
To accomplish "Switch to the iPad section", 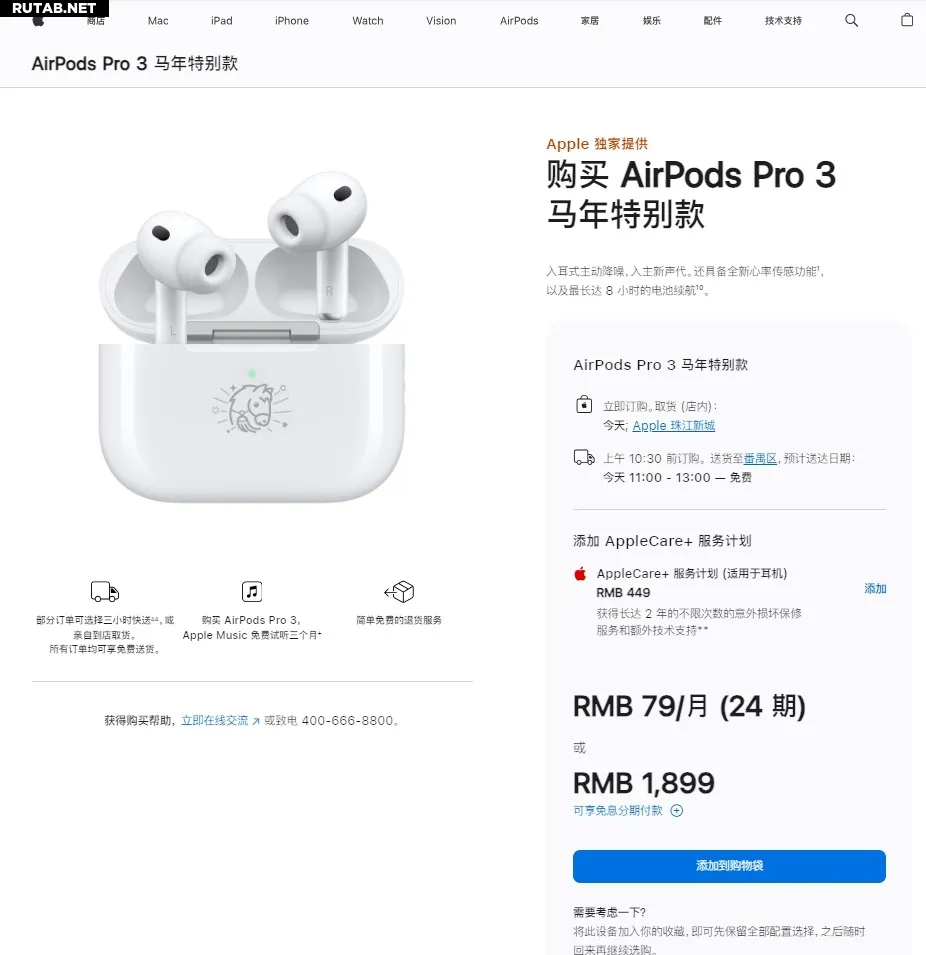I will tap(222, 21).
